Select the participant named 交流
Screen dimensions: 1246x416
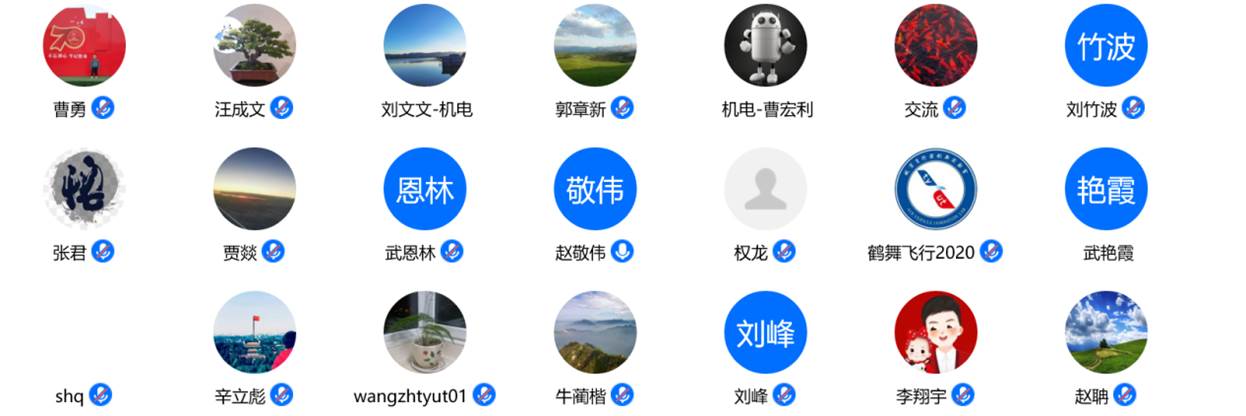(x=936, y=46)
